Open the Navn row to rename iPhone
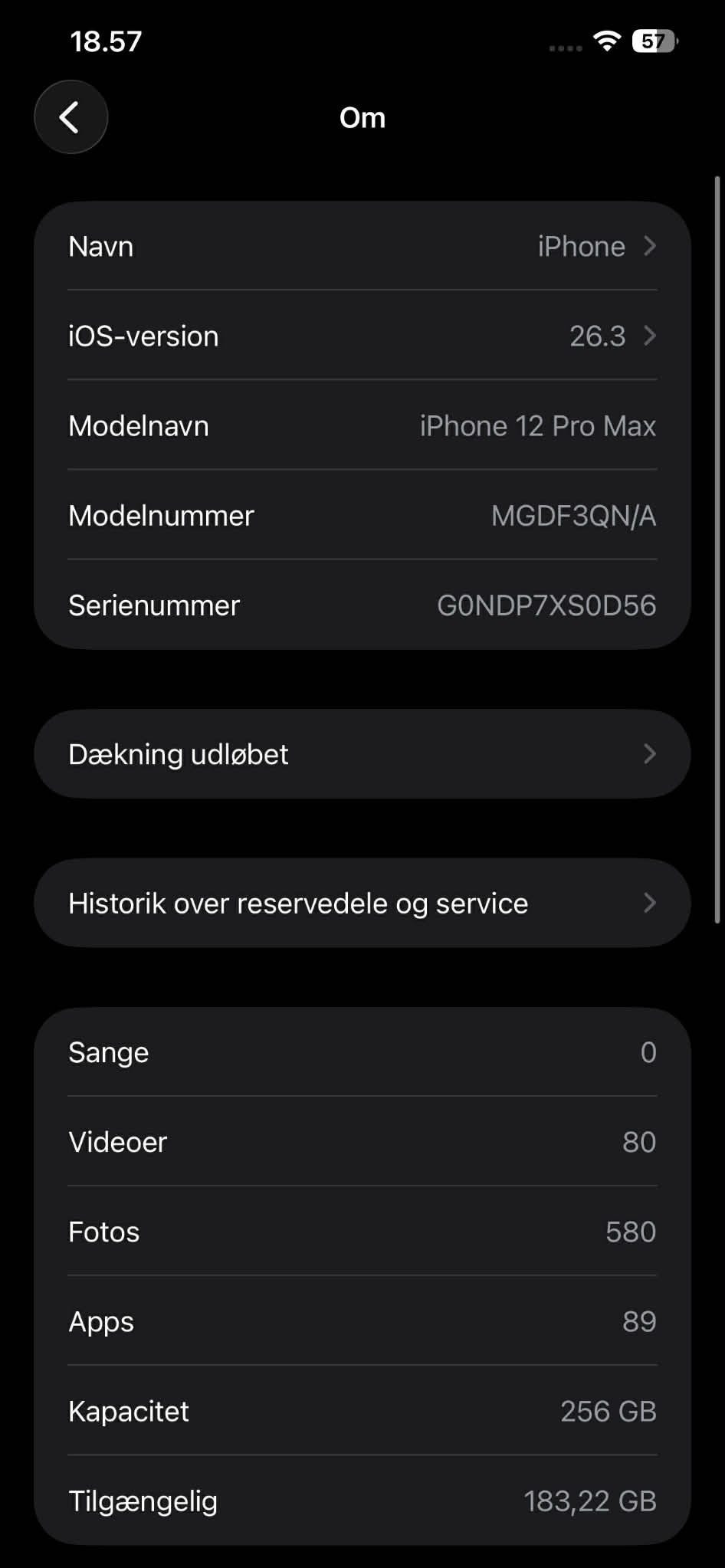 pyautogui.click(x=362, y=247)
